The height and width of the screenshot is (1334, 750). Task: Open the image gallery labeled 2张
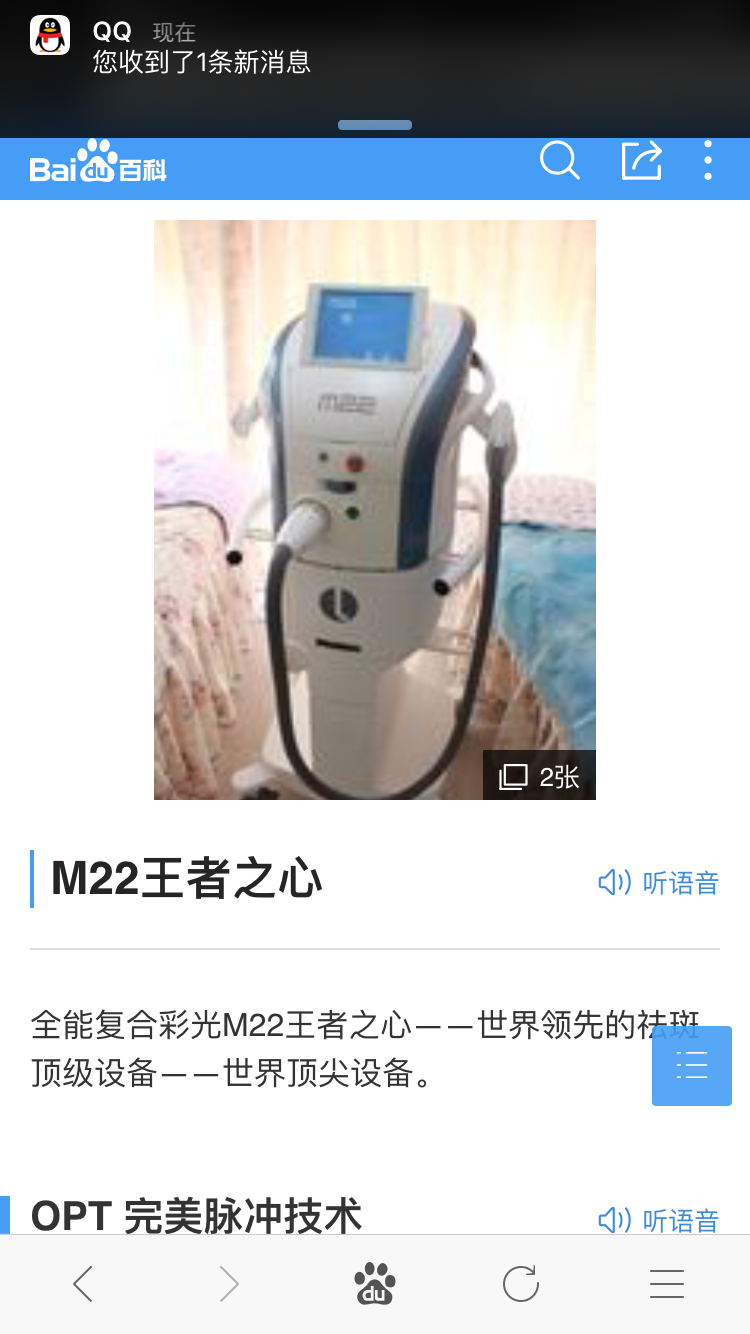tap(538, 775)
